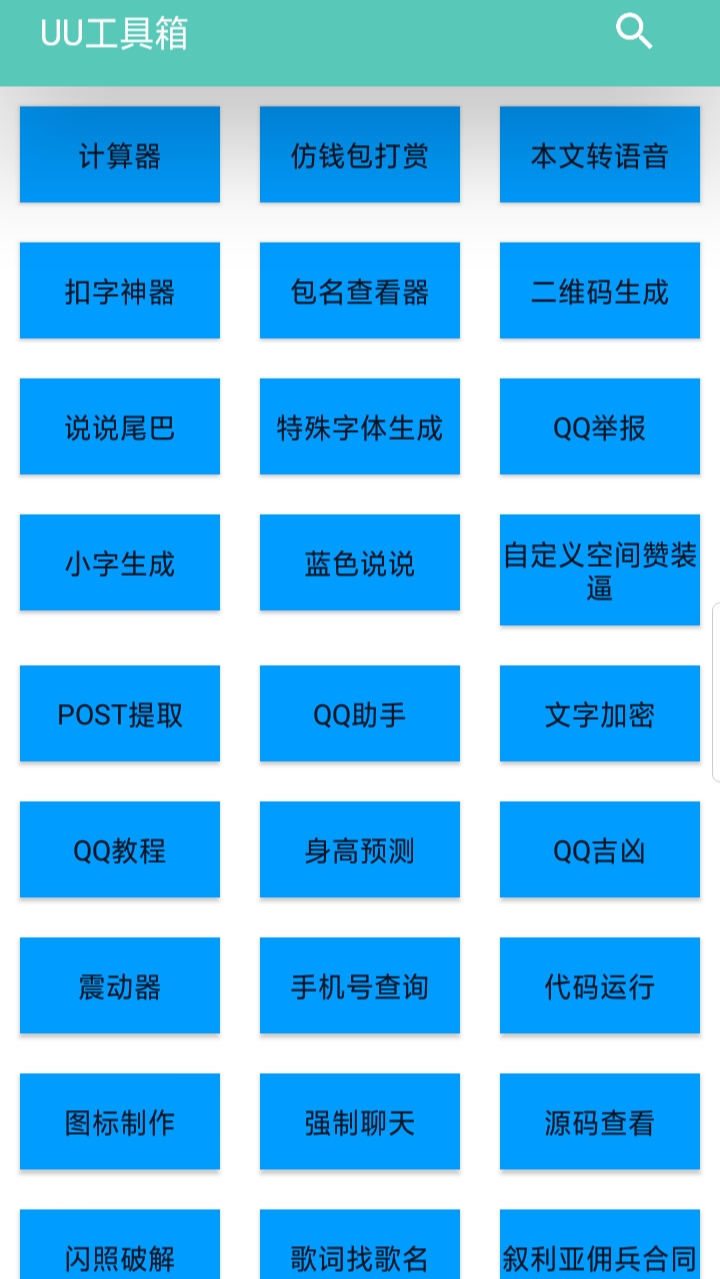Open the 说说尾巴 tool
720x1279 pixels.
(x=119, y=427)
